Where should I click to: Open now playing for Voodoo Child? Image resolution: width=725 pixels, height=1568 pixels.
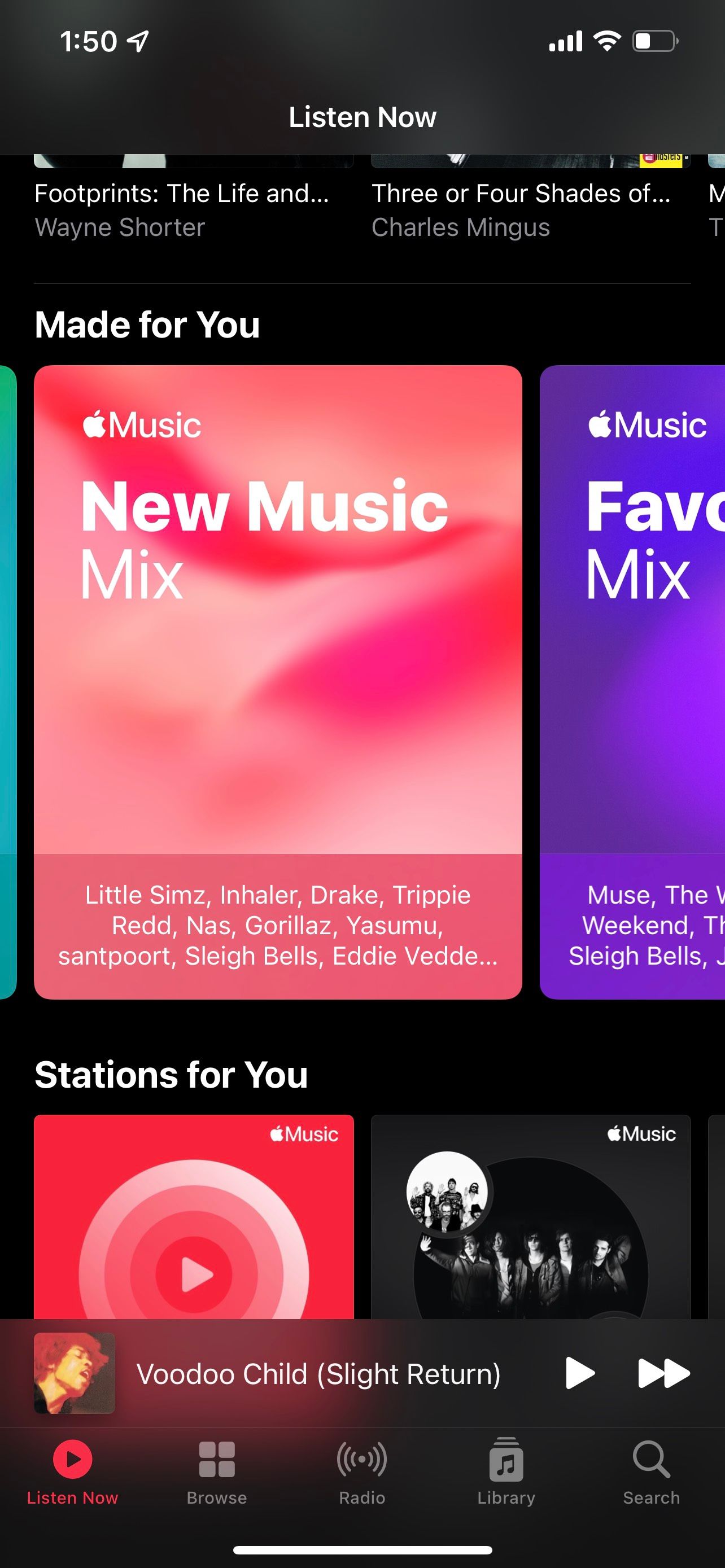tap(317, 1373)
